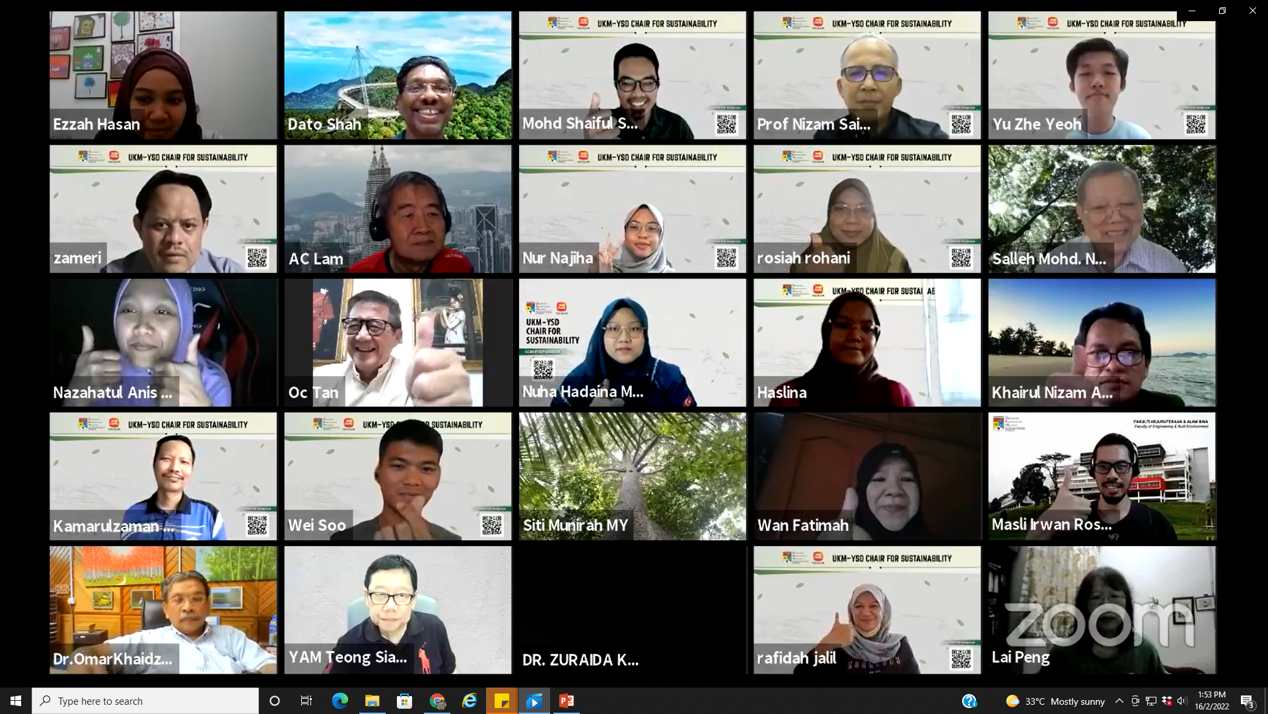Select Lai Peng's video tile

click(x=1101, y=609)
